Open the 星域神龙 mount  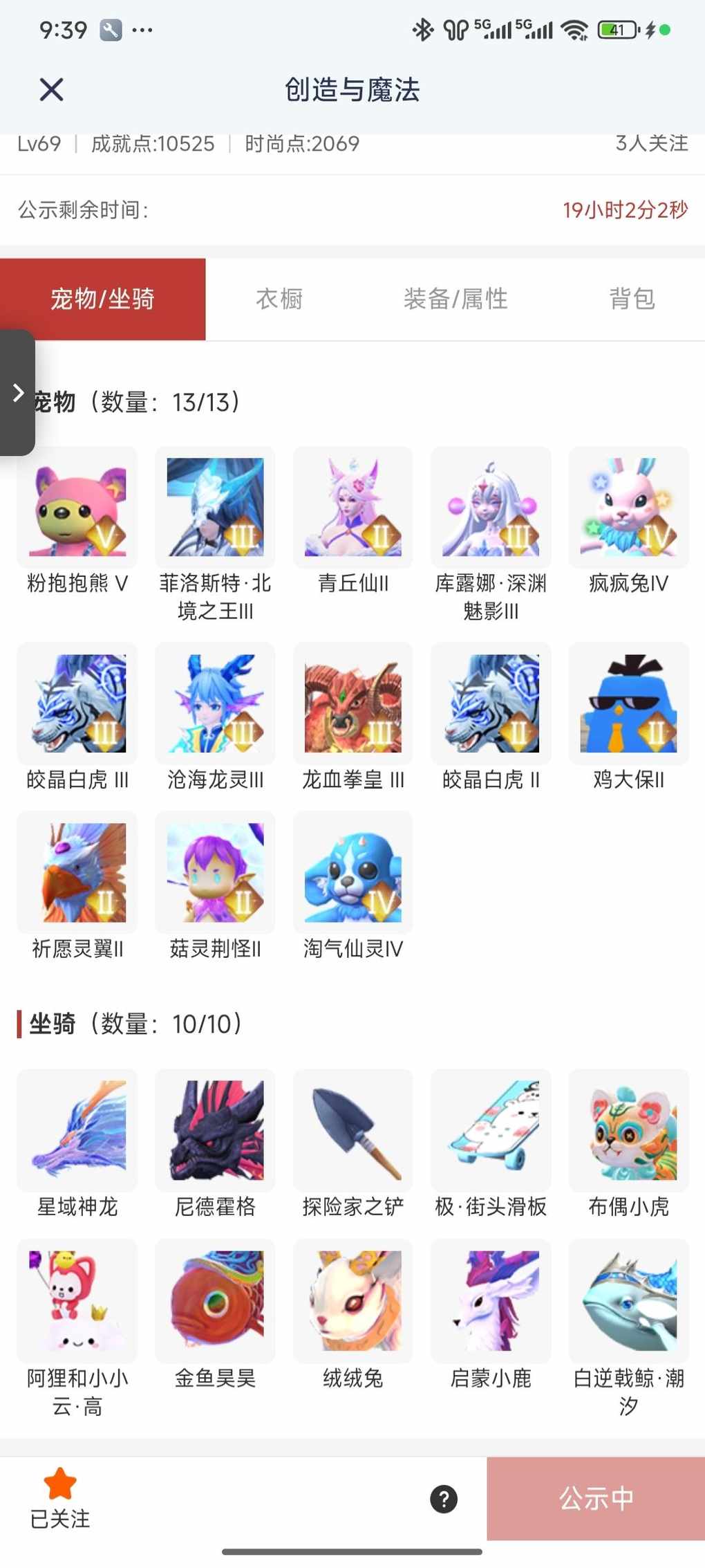pos(77,1130)
